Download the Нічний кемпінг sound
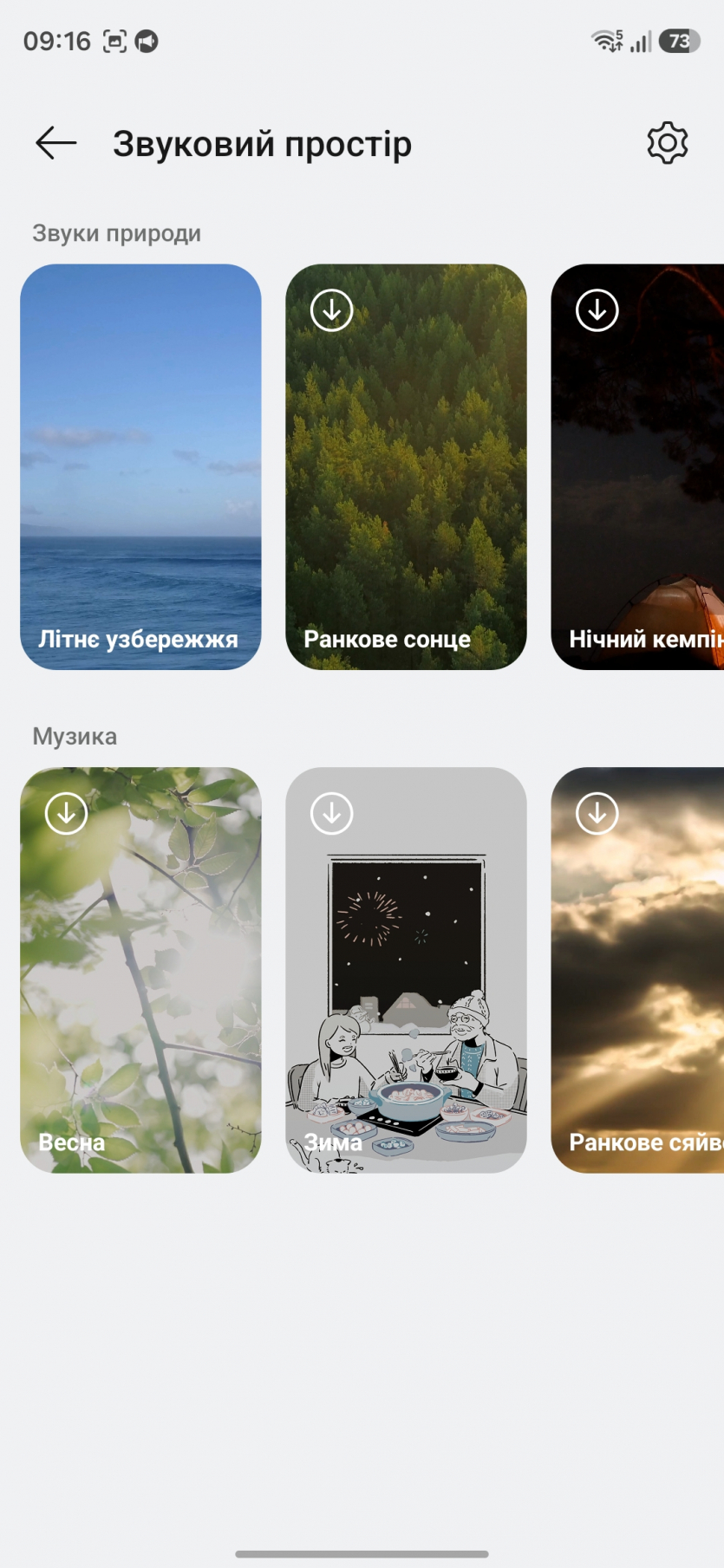Viewport: 724px width, 1568px height. click(597, 310)
